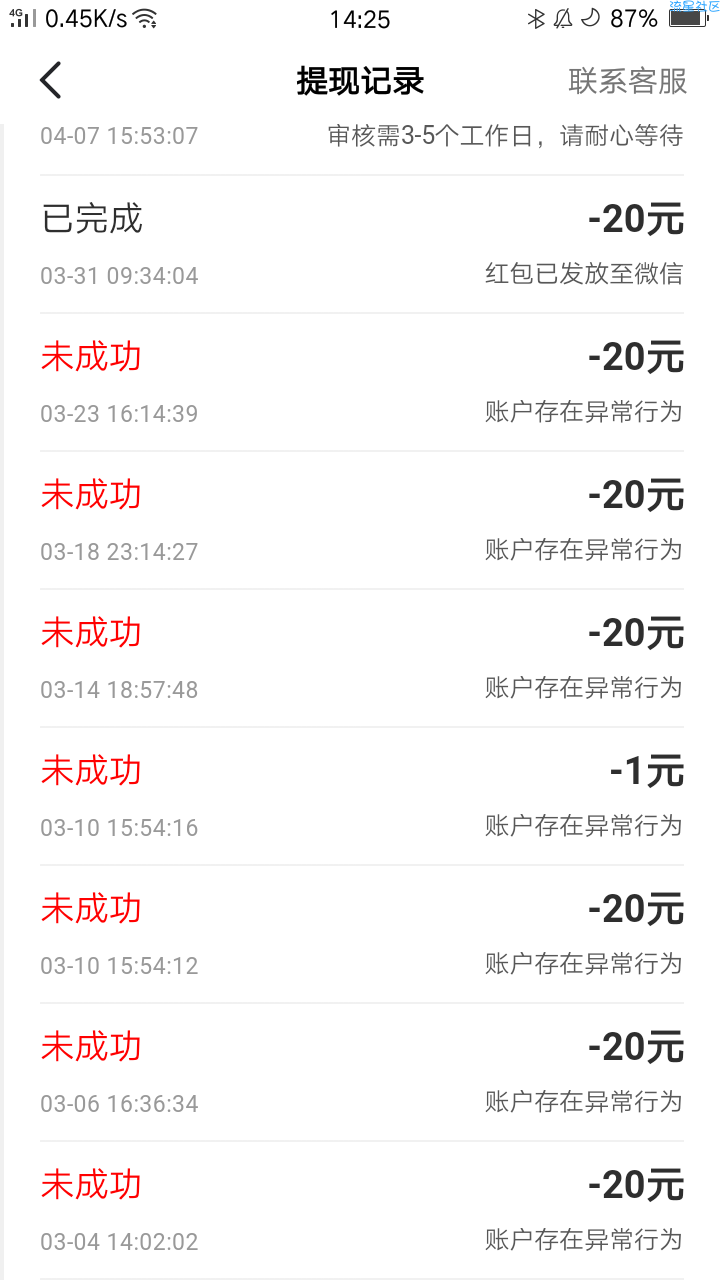This screenshot has height=1280, width=720.
Task: Go back using the top-left arrow
Action: (x=51, y=80)
